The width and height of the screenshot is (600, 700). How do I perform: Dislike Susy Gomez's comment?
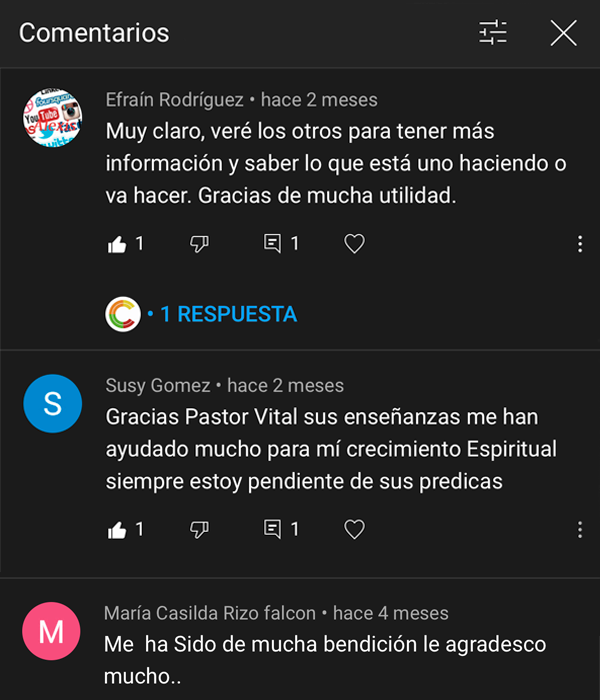click(199, 530)
